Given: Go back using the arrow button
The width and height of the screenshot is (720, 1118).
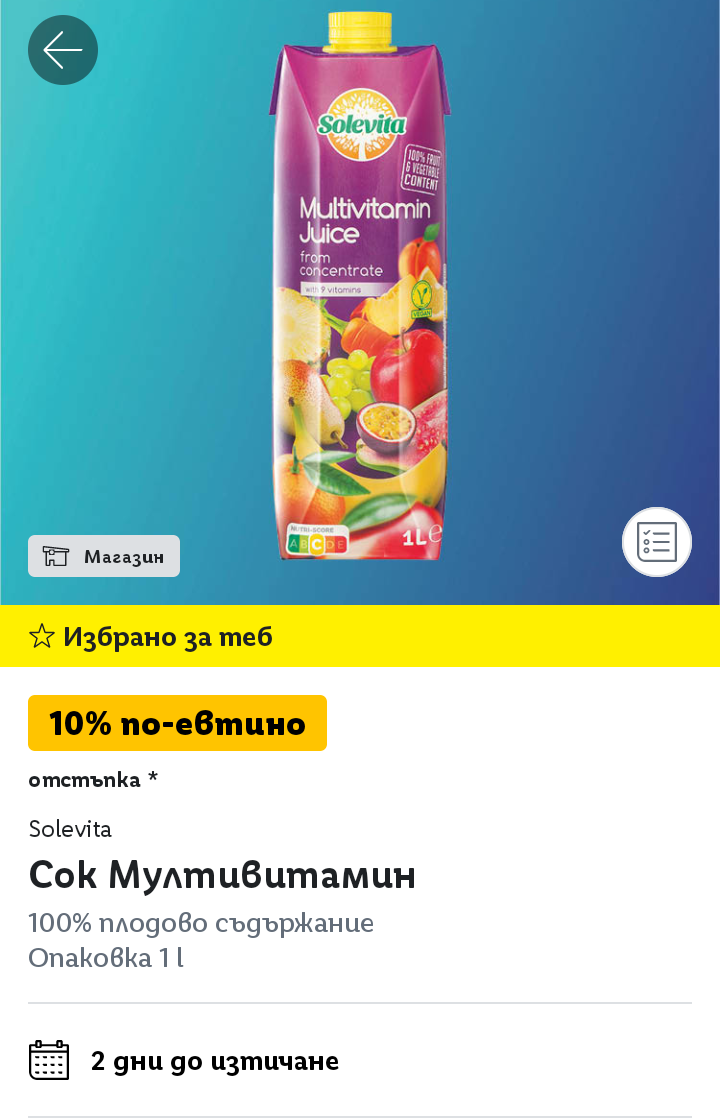Looking at the screenshot, I should [63, 50].
